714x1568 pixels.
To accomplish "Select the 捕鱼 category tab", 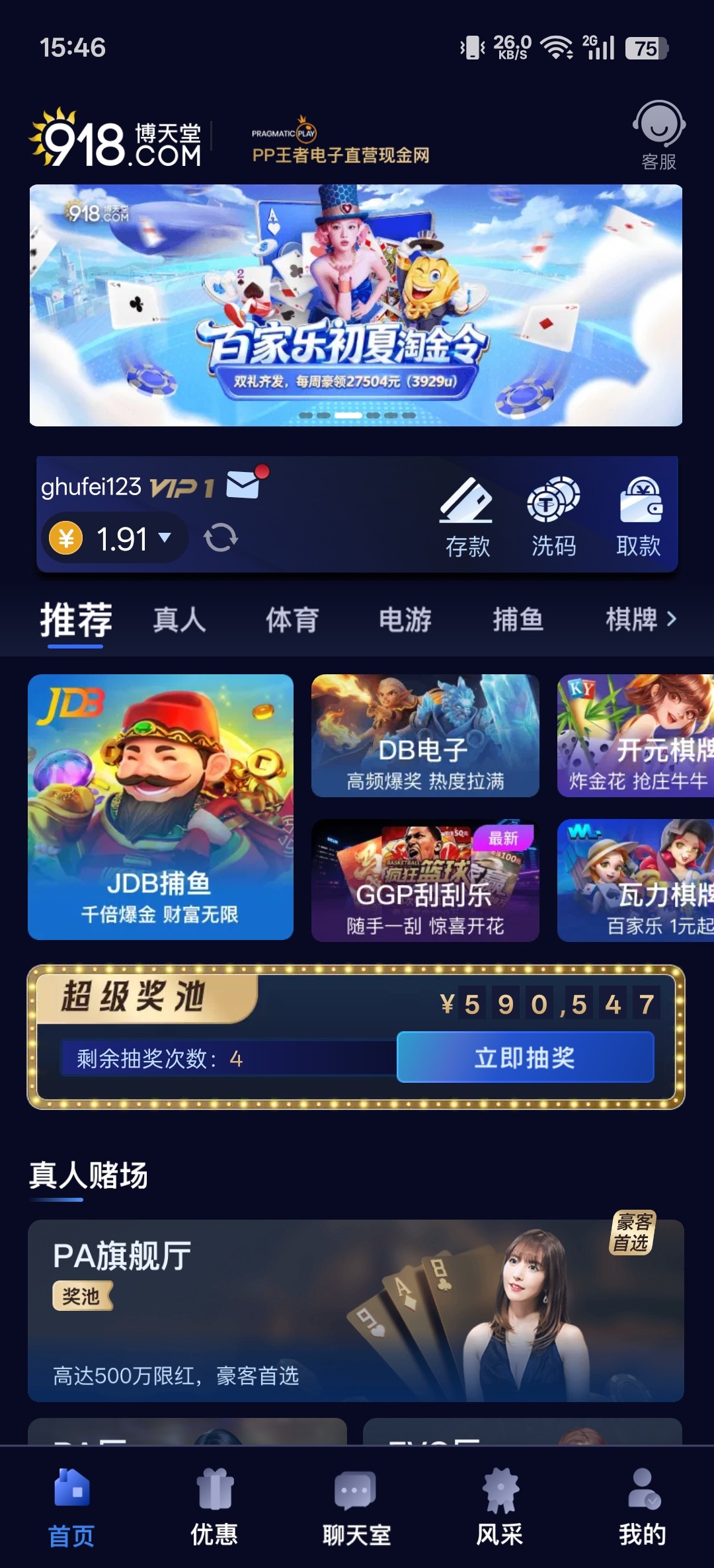I will pos(518,620).
